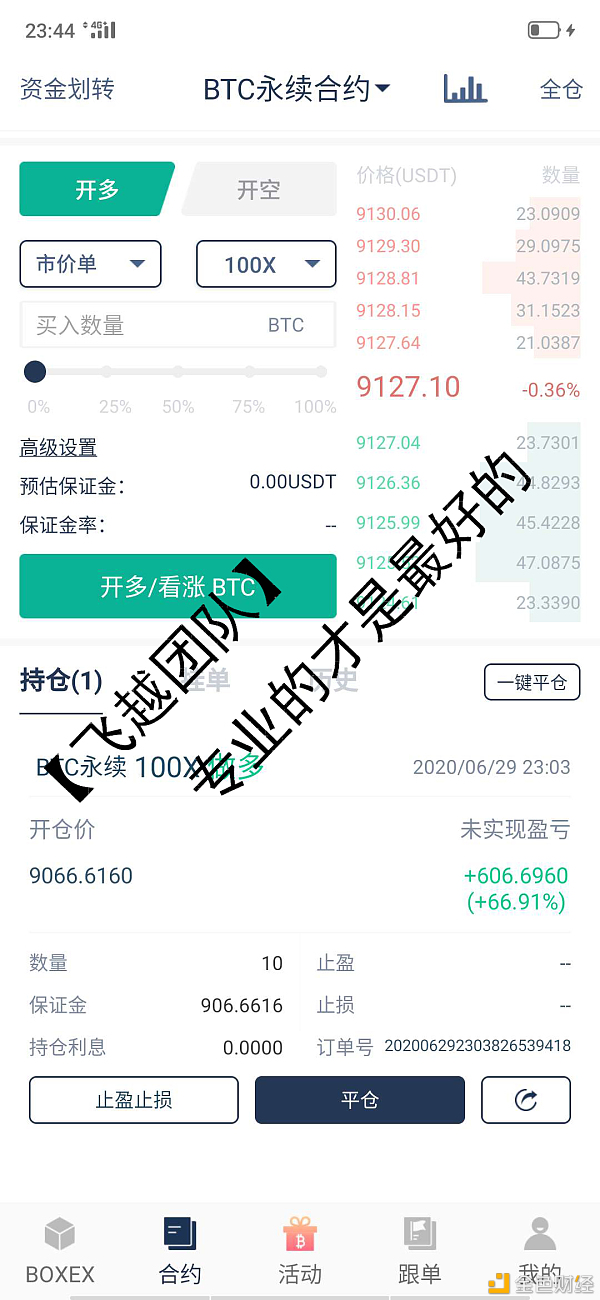Open 资金划转 fund transfer
Image resolution: width=600 pixels, height=1300 pixels.
point(67,90)
